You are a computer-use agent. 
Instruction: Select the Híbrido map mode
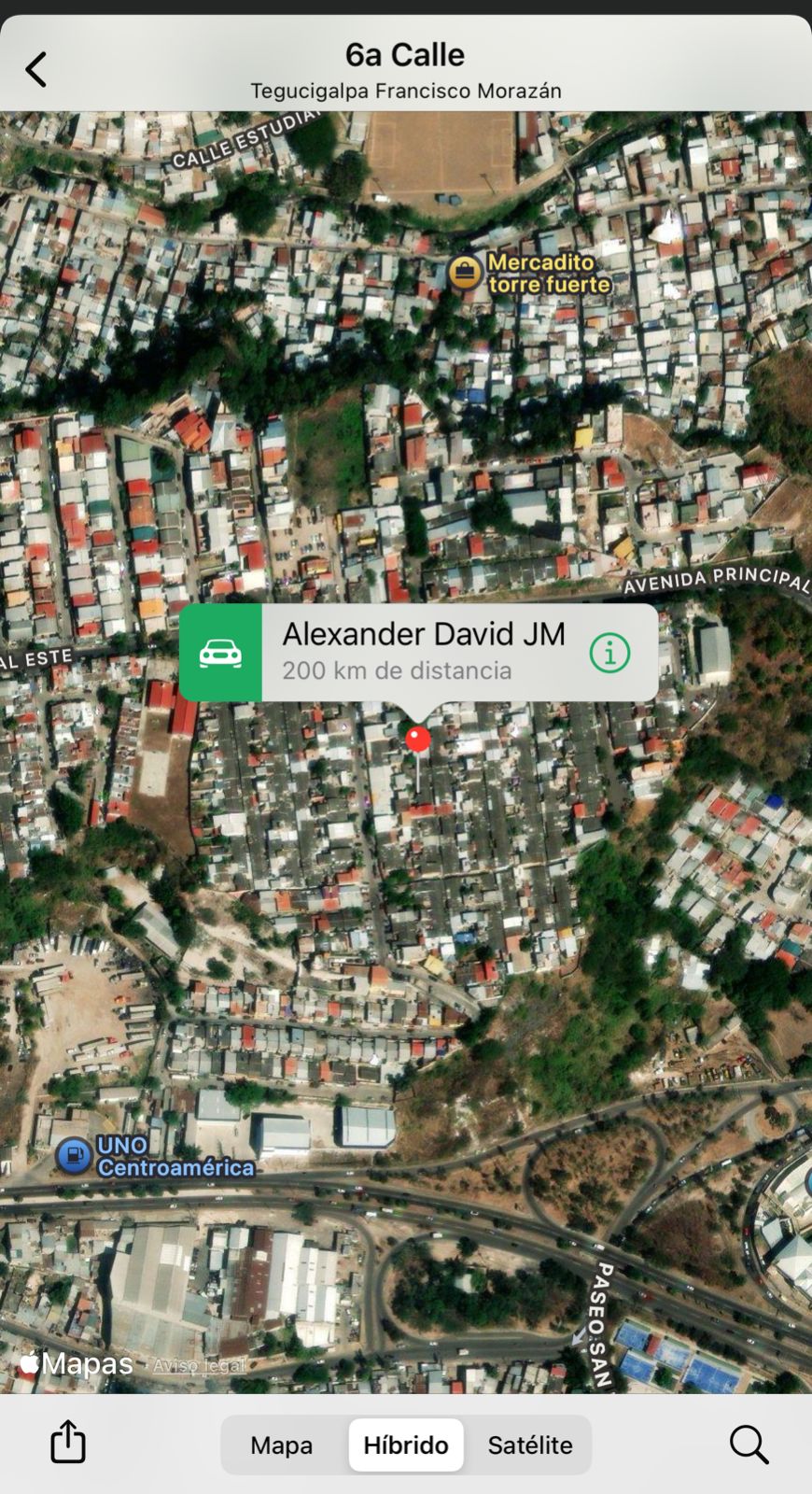point(406,1445)
